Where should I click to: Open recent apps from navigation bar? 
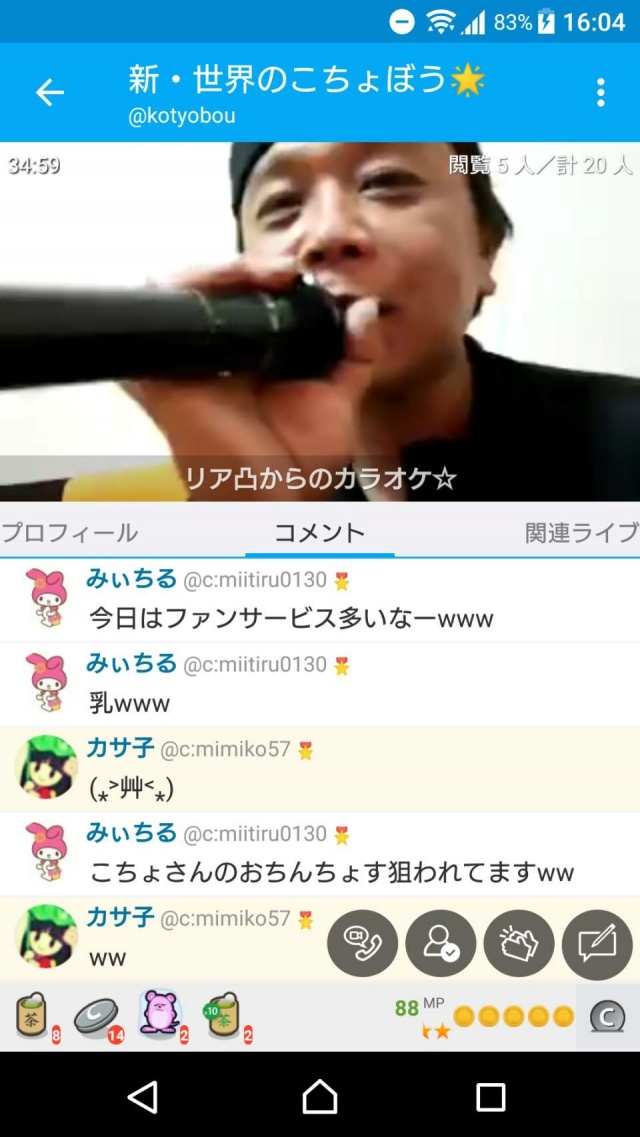490,1097
